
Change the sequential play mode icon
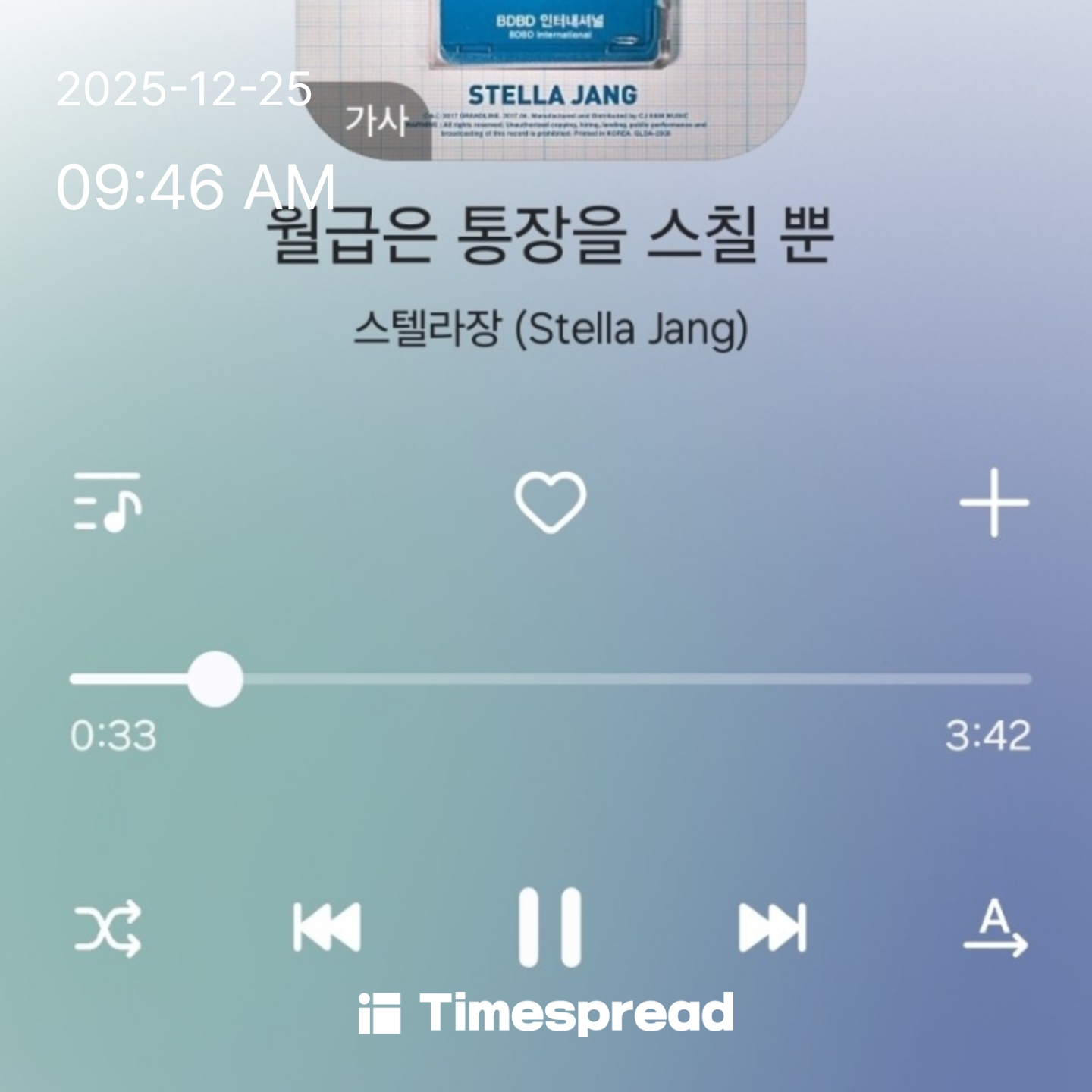point(994,927)
